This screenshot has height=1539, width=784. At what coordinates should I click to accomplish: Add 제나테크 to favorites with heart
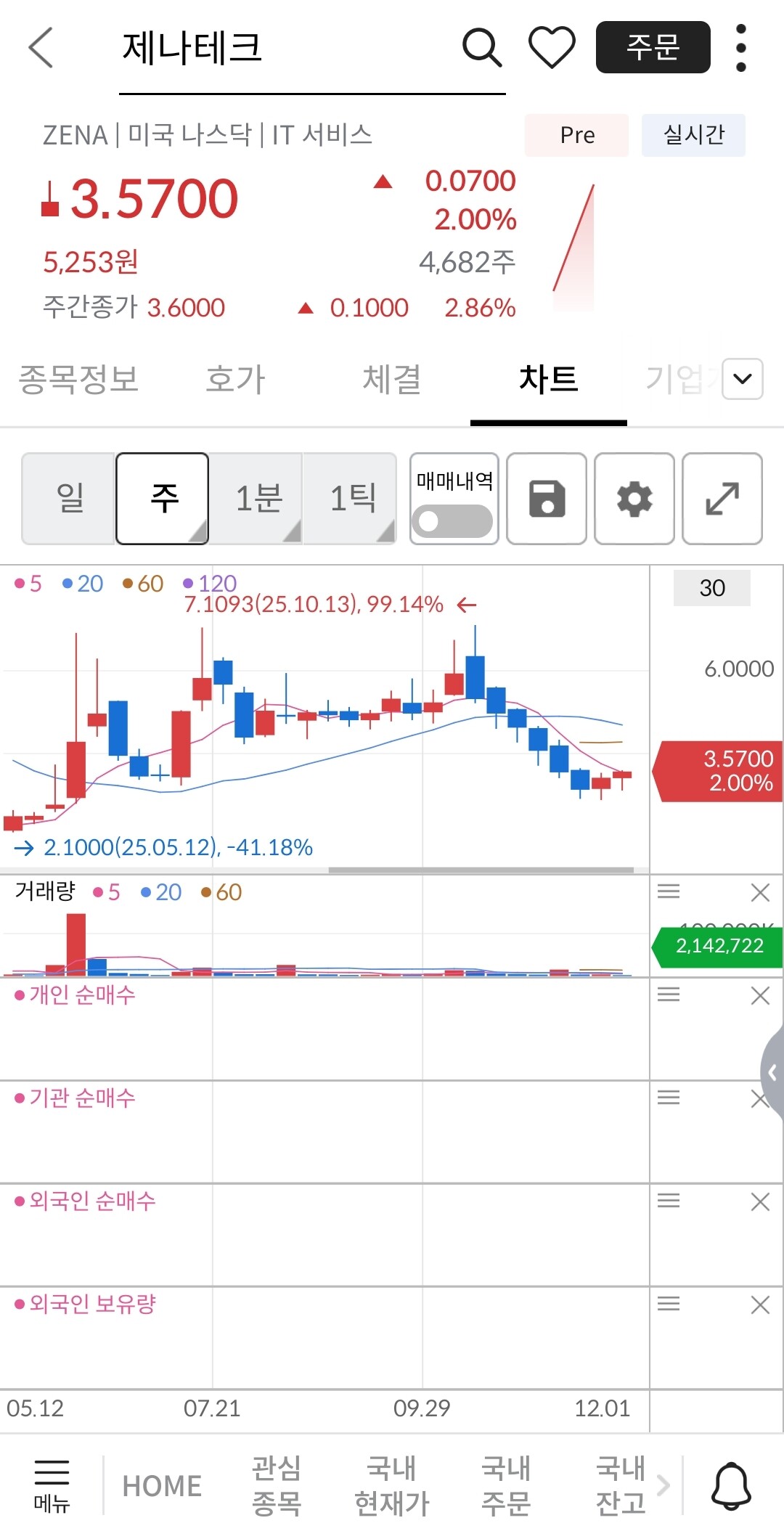pos(552,48)
